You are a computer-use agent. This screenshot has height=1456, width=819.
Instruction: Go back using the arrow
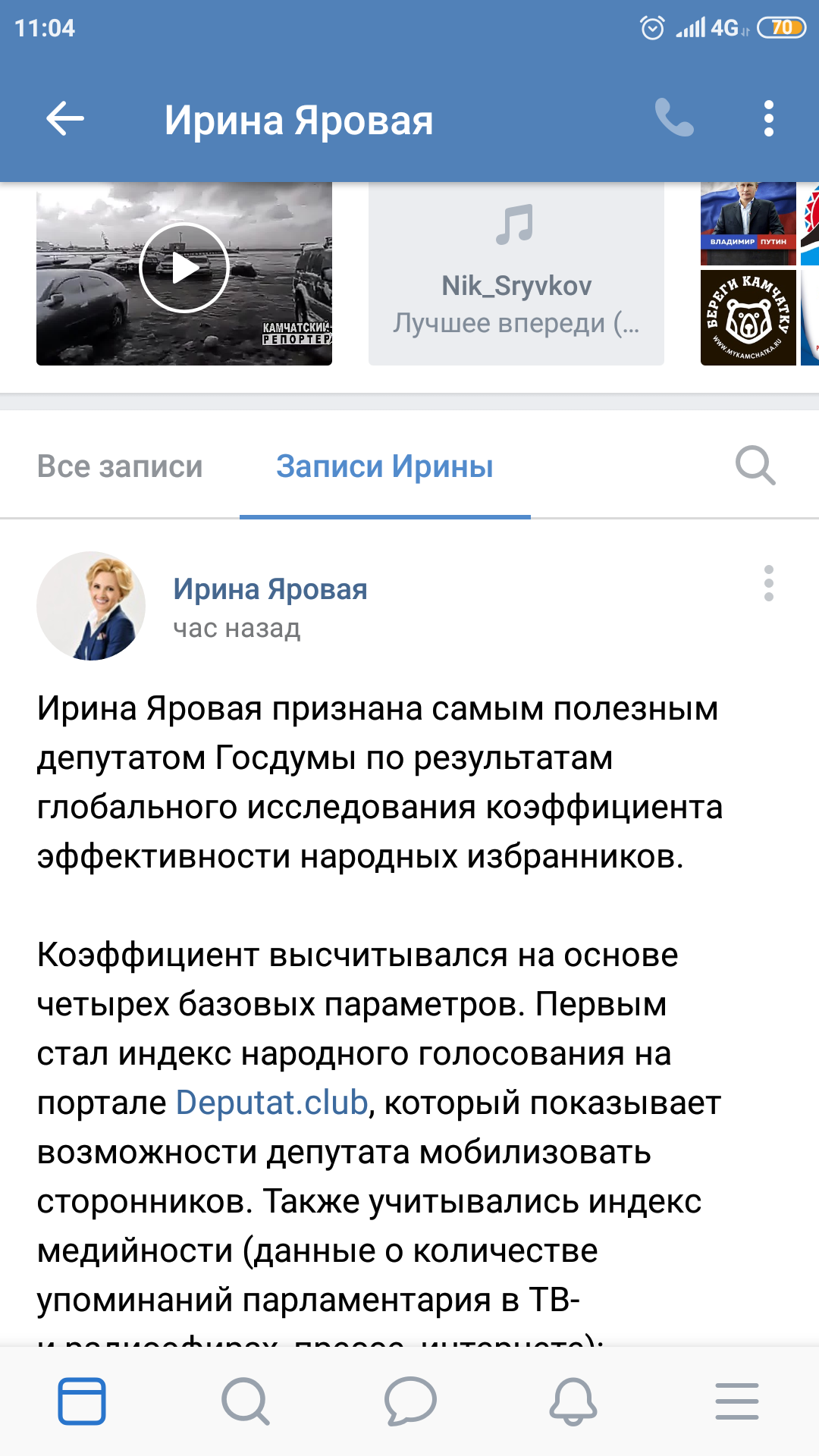point(65,119)
